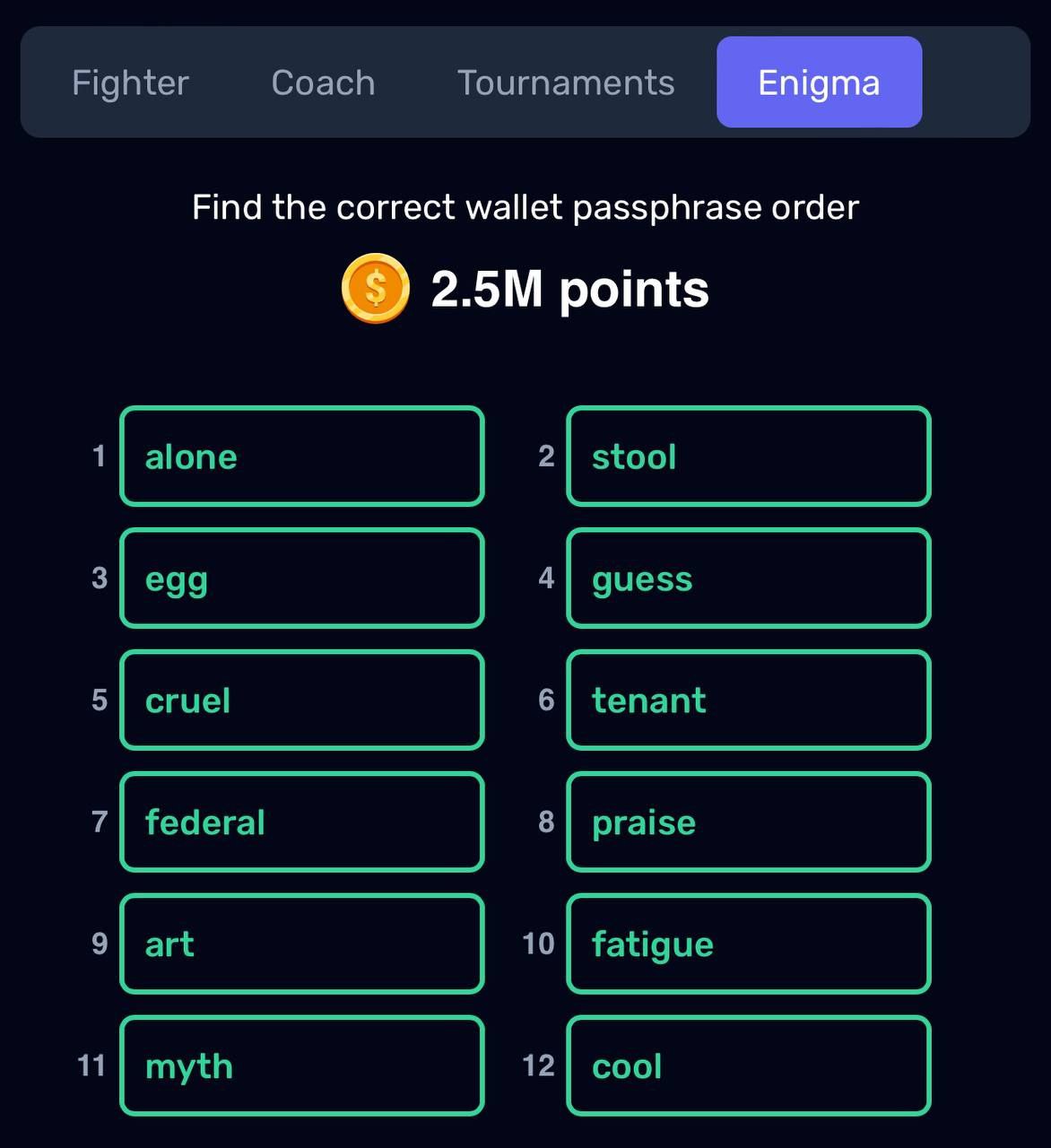Go to the Tournaments tab
The image size is (1051, 1148).
click(x=565, y=83)
